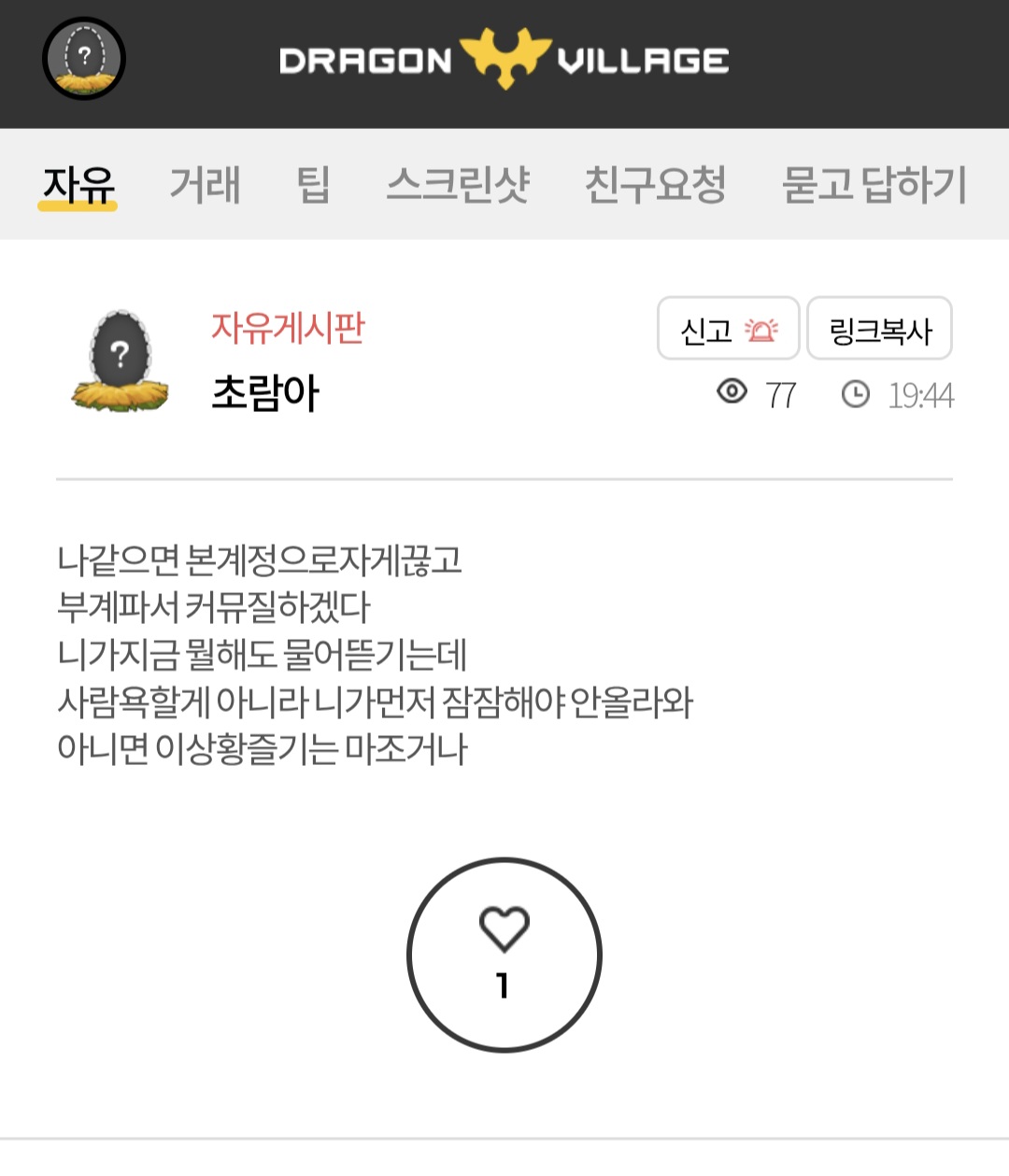The image size is (1009, 1176).
Task: Switch to the 묻고 답하기 tab
Action: point(874,184)
